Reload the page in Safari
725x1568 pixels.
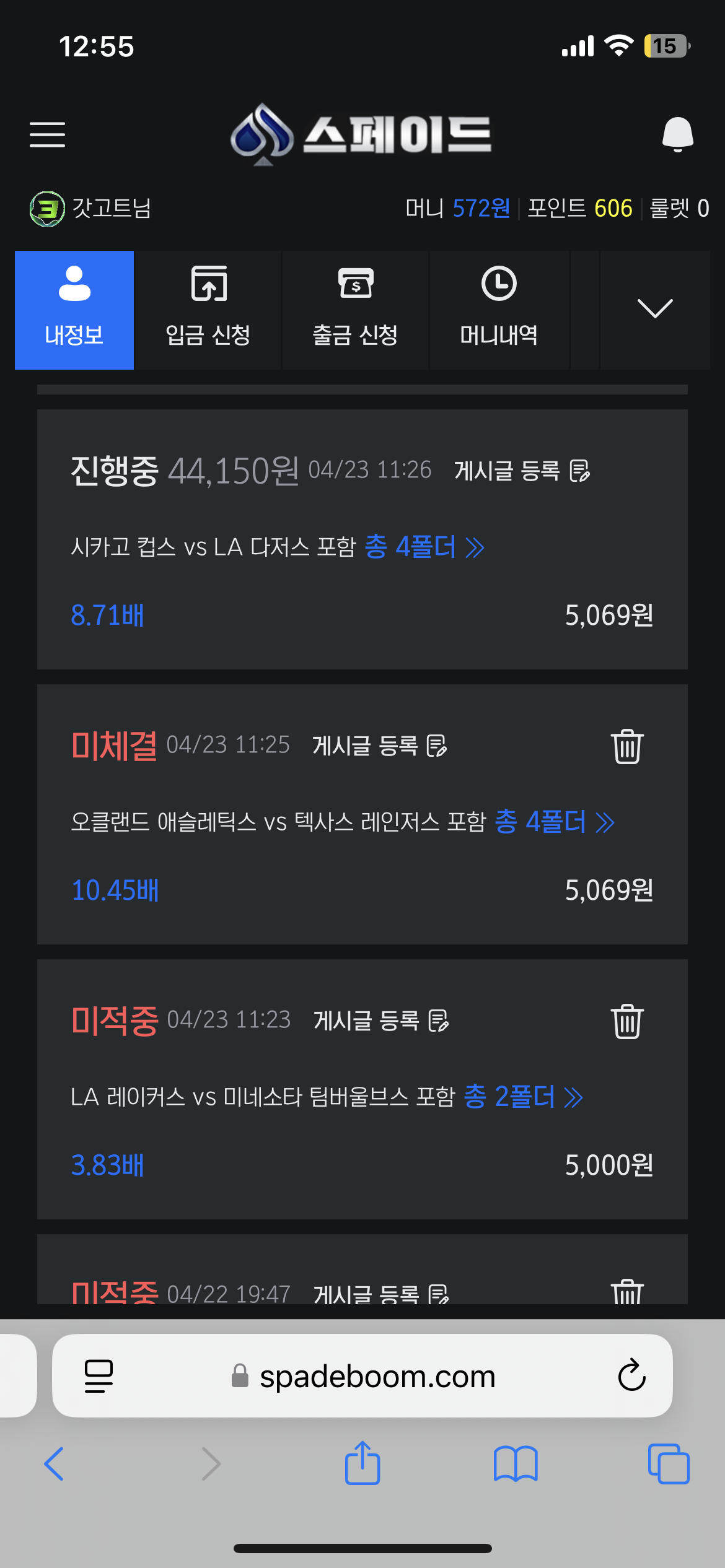(631, 1375)
